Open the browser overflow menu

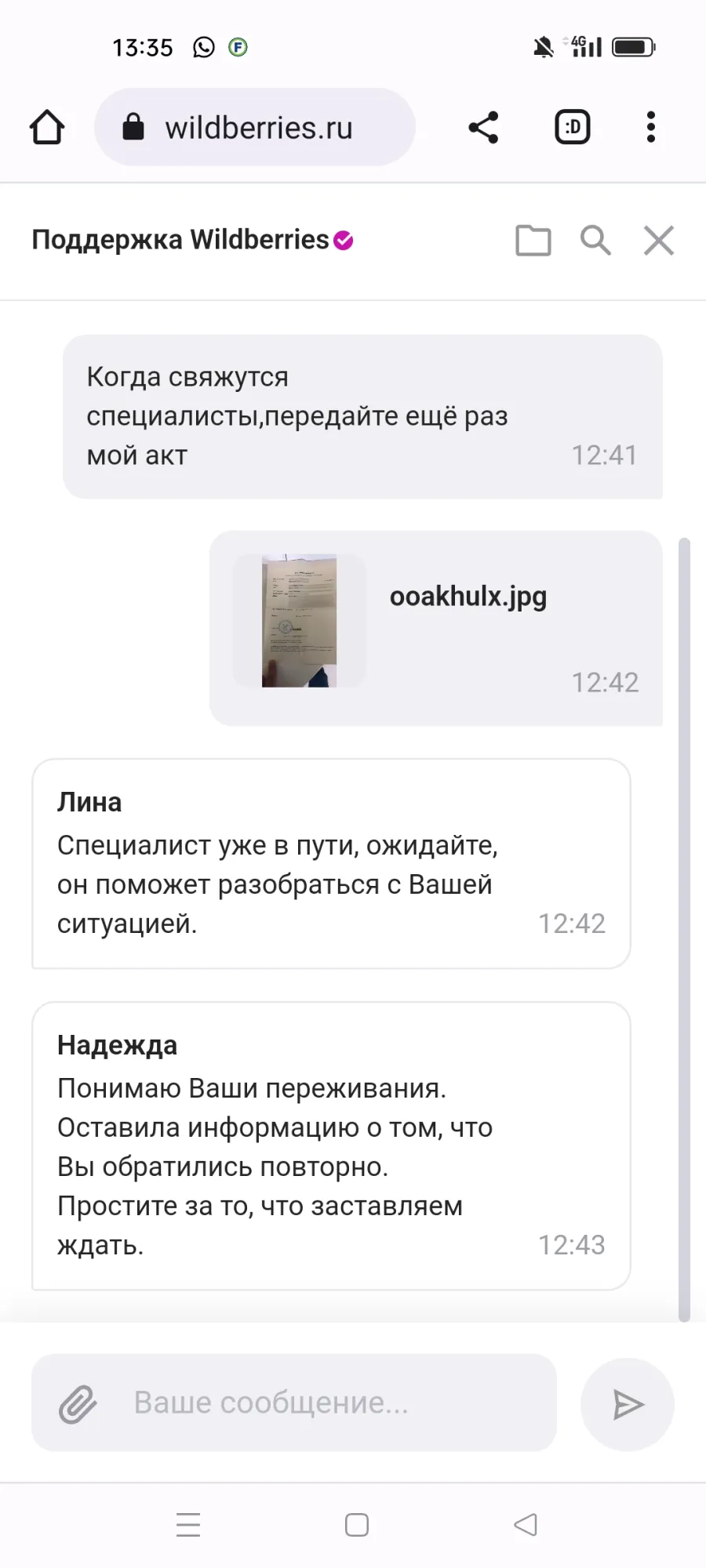point(650,127)
